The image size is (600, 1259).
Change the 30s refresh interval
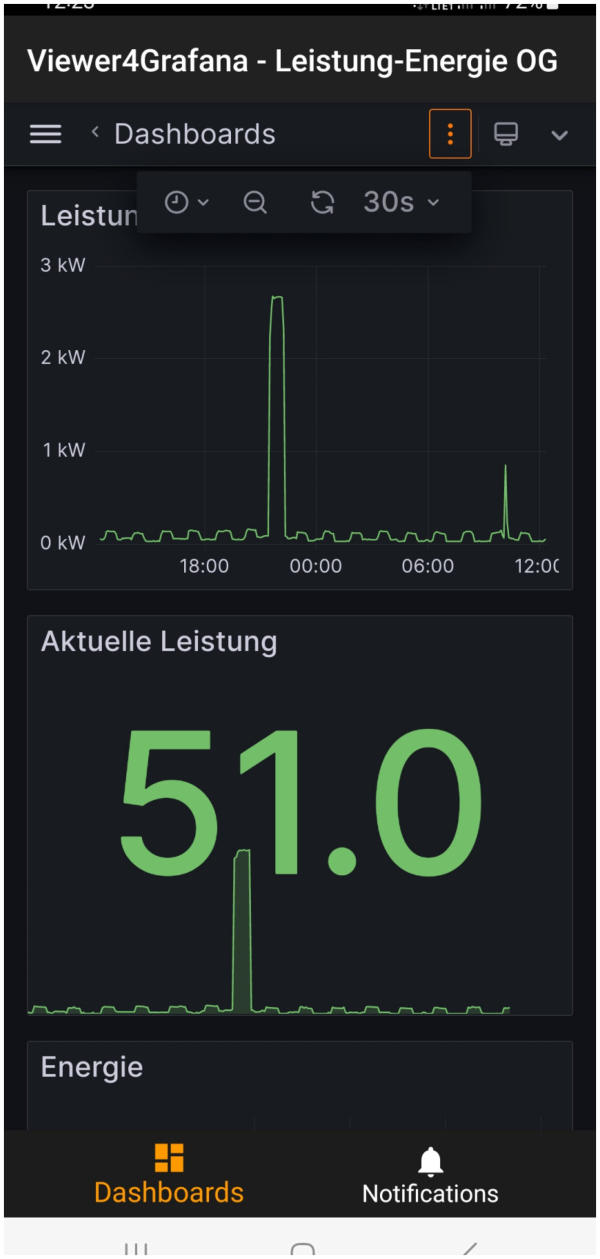point(402,202)
